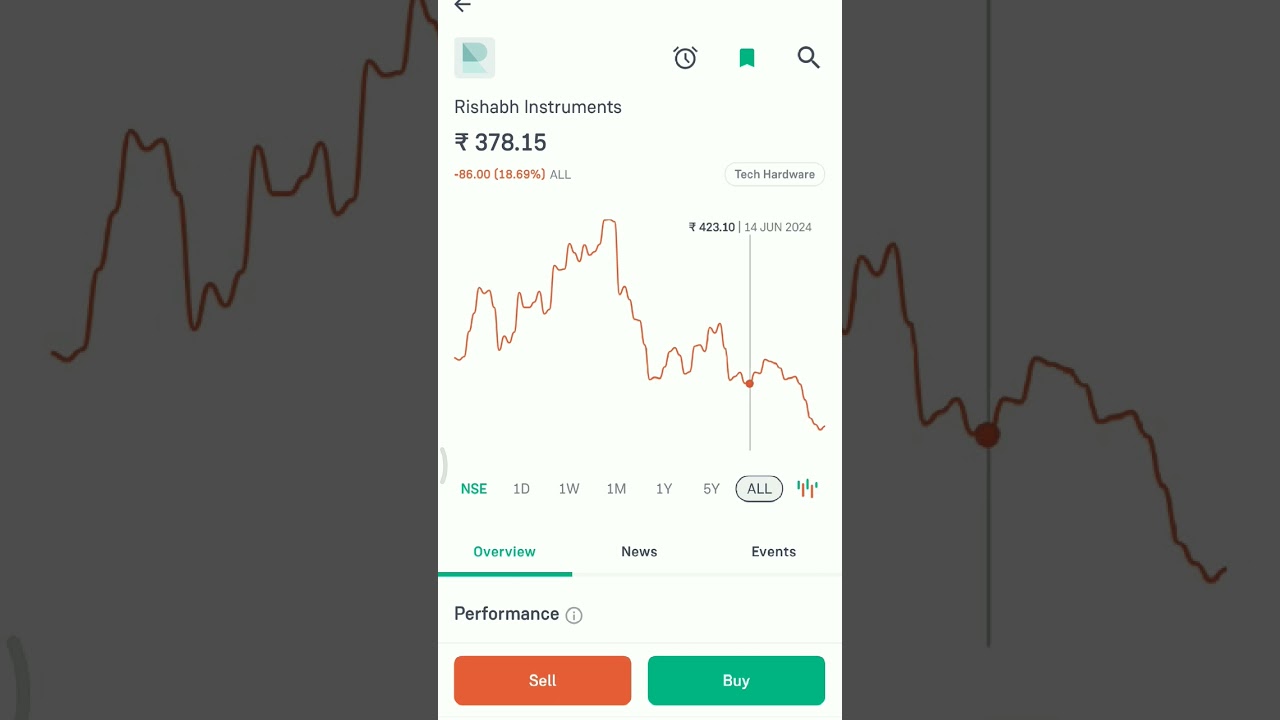Set a price alert with the clock icon
Image resolution: width=1280 pixels, height=720 pixels.
coord(685,58)
